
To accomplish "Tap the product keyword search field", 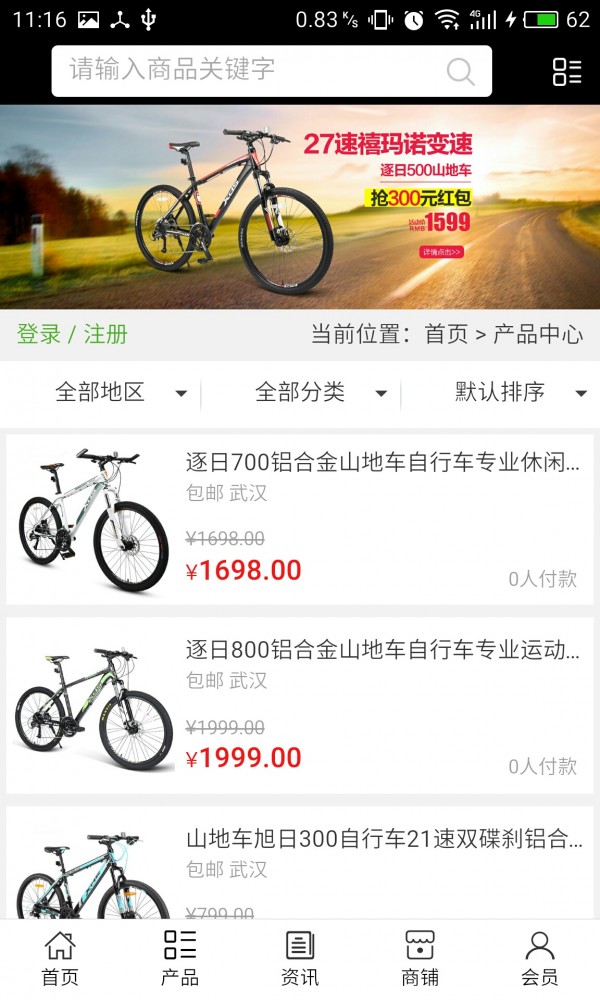I will (x=250, y=70).
